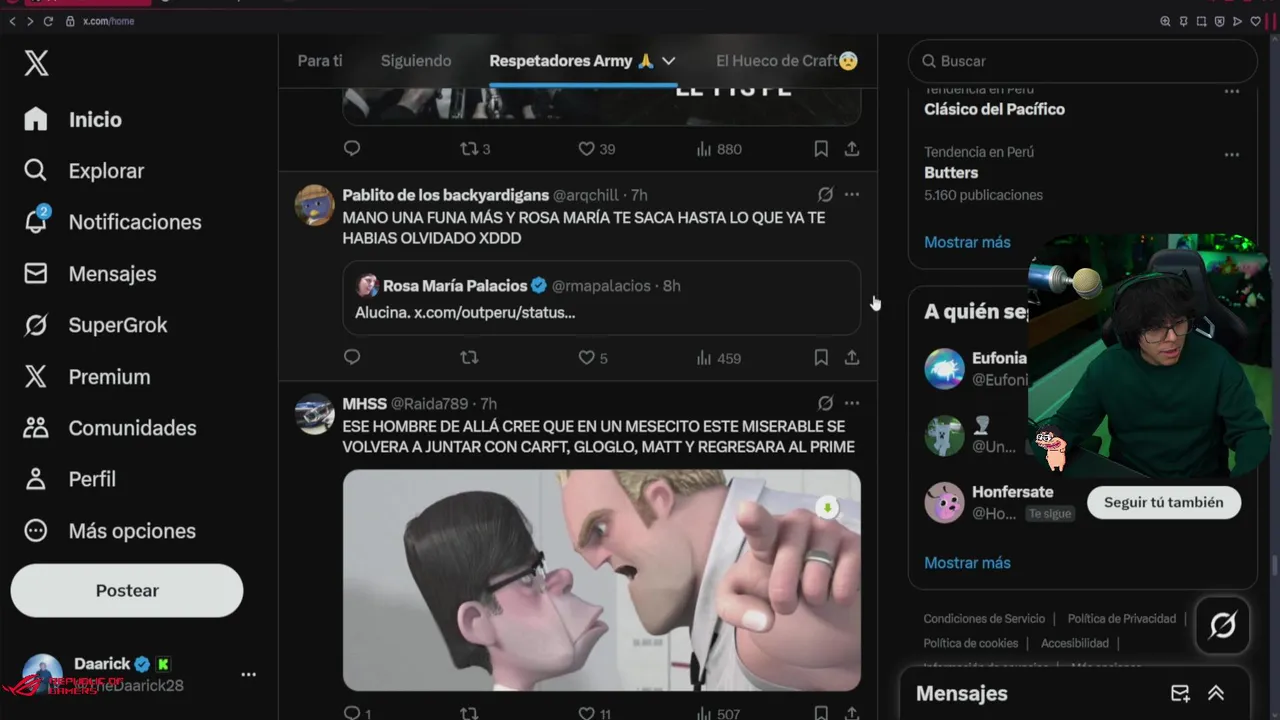The width and height of the screenshot is (1280, 720).
Task: Open the Clásico del Pacífico trend
Action: 994,109
